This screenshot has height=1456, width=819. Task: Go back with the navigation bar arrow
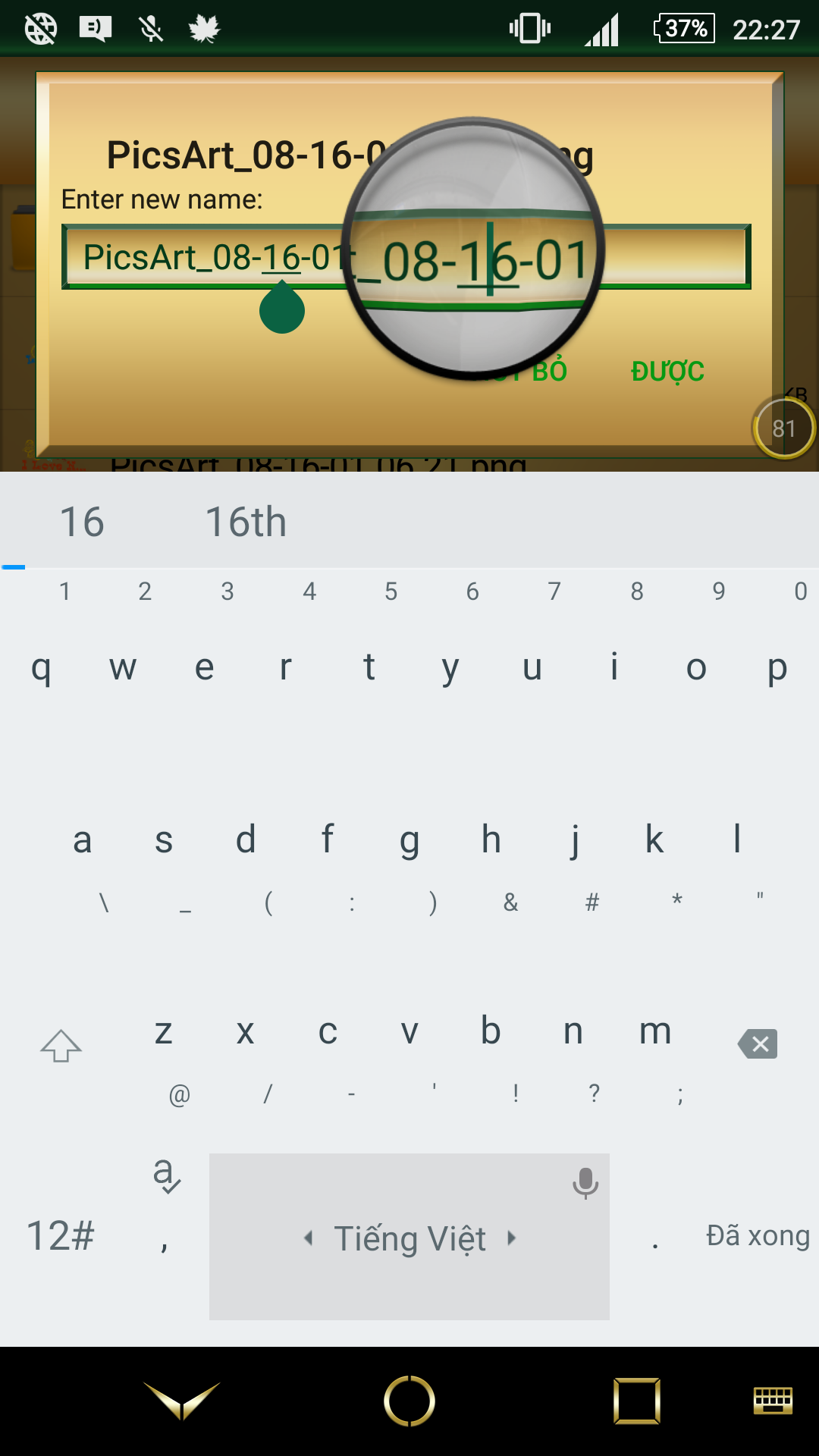[x=181, y=1400]
